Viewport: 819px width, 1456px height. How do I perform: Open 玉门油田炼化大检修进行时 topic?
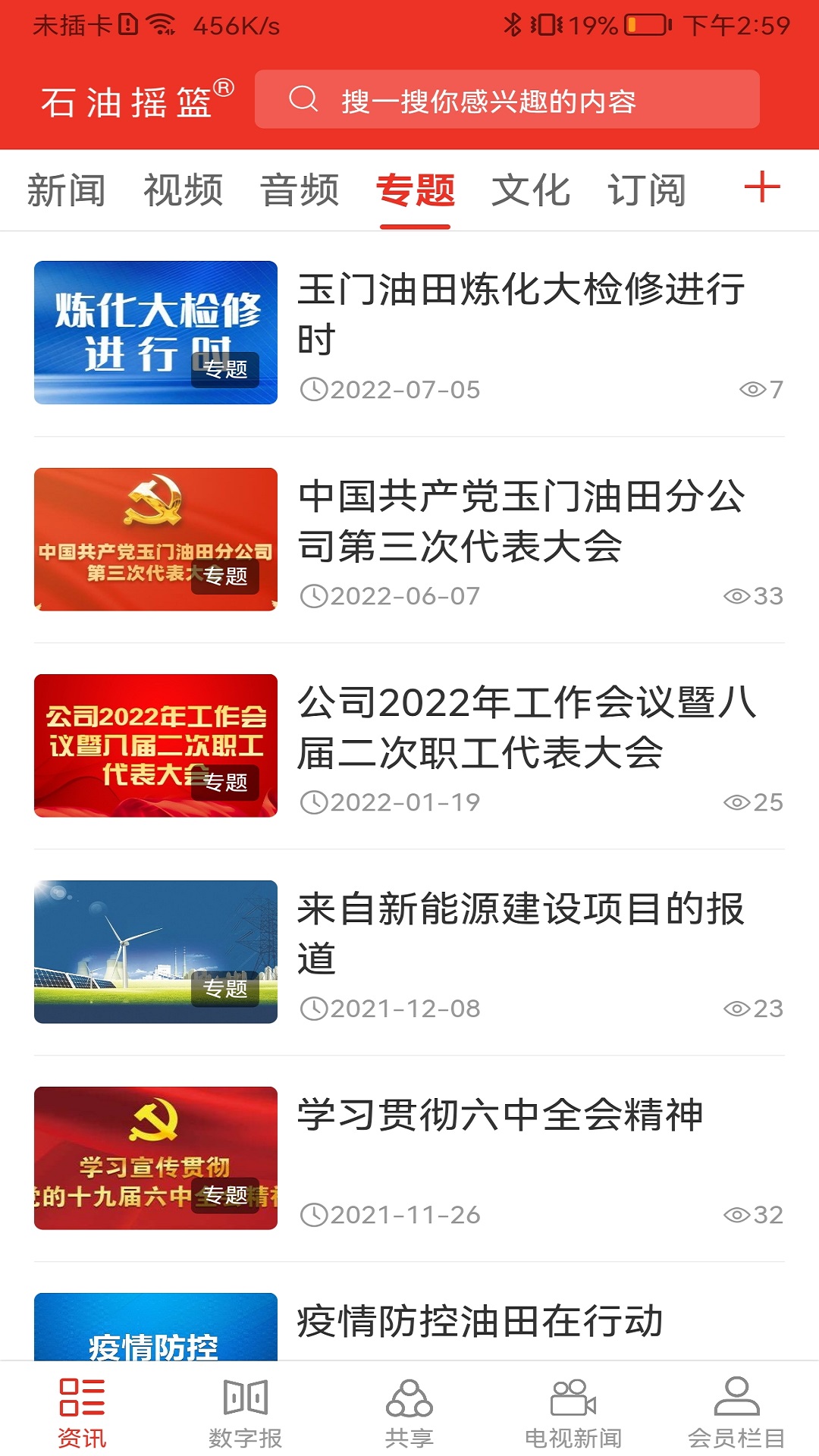coord(409,333)
